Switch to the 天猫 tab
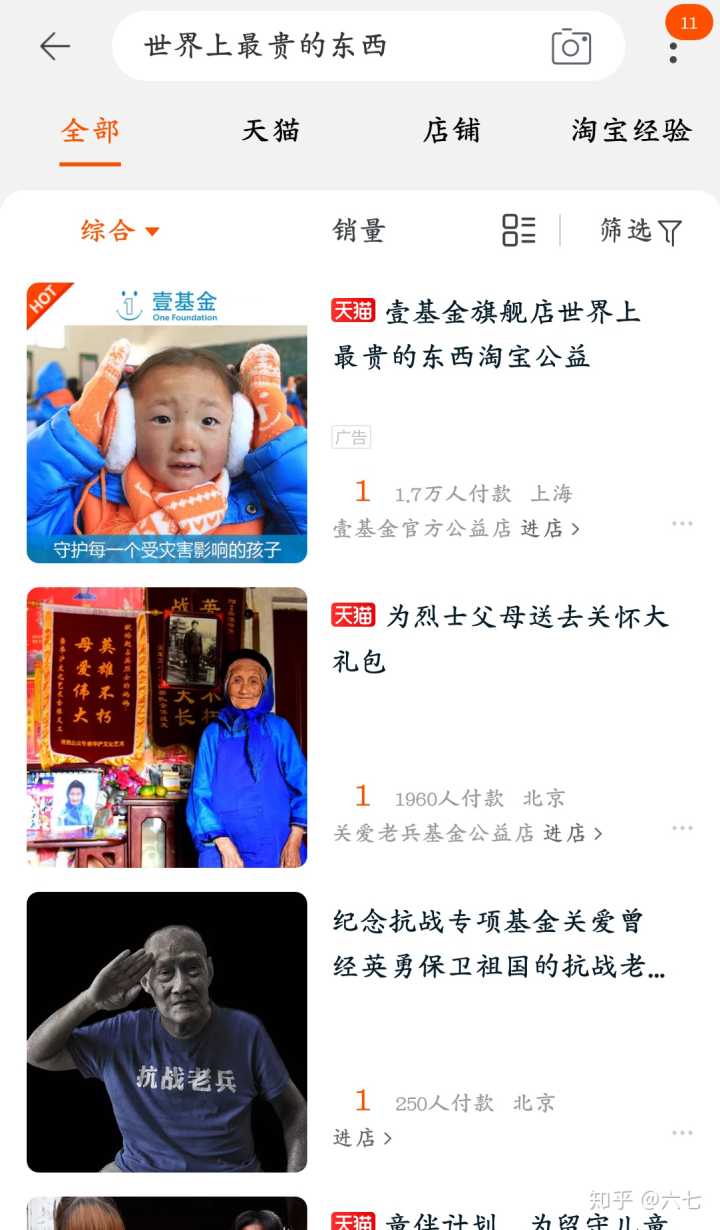This screenshot has height=1230, width=720. click(270, 131)
